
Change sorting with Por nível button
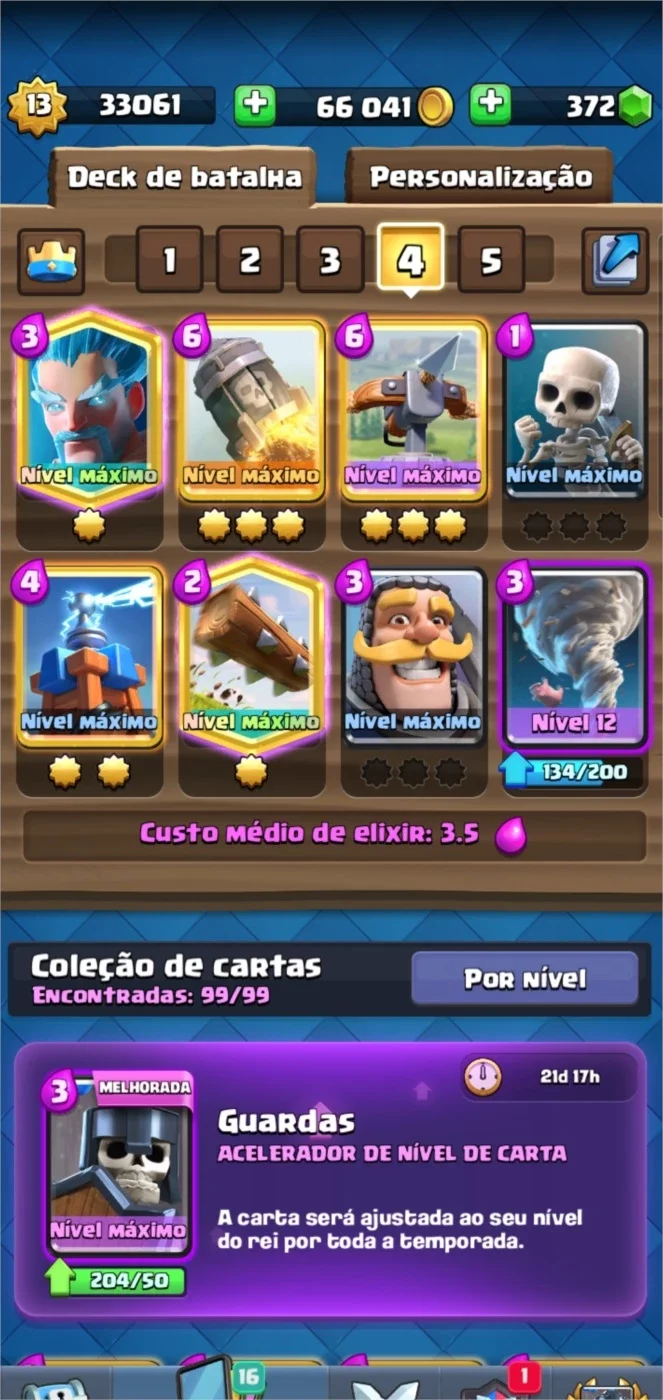click(x=525, y=978)
